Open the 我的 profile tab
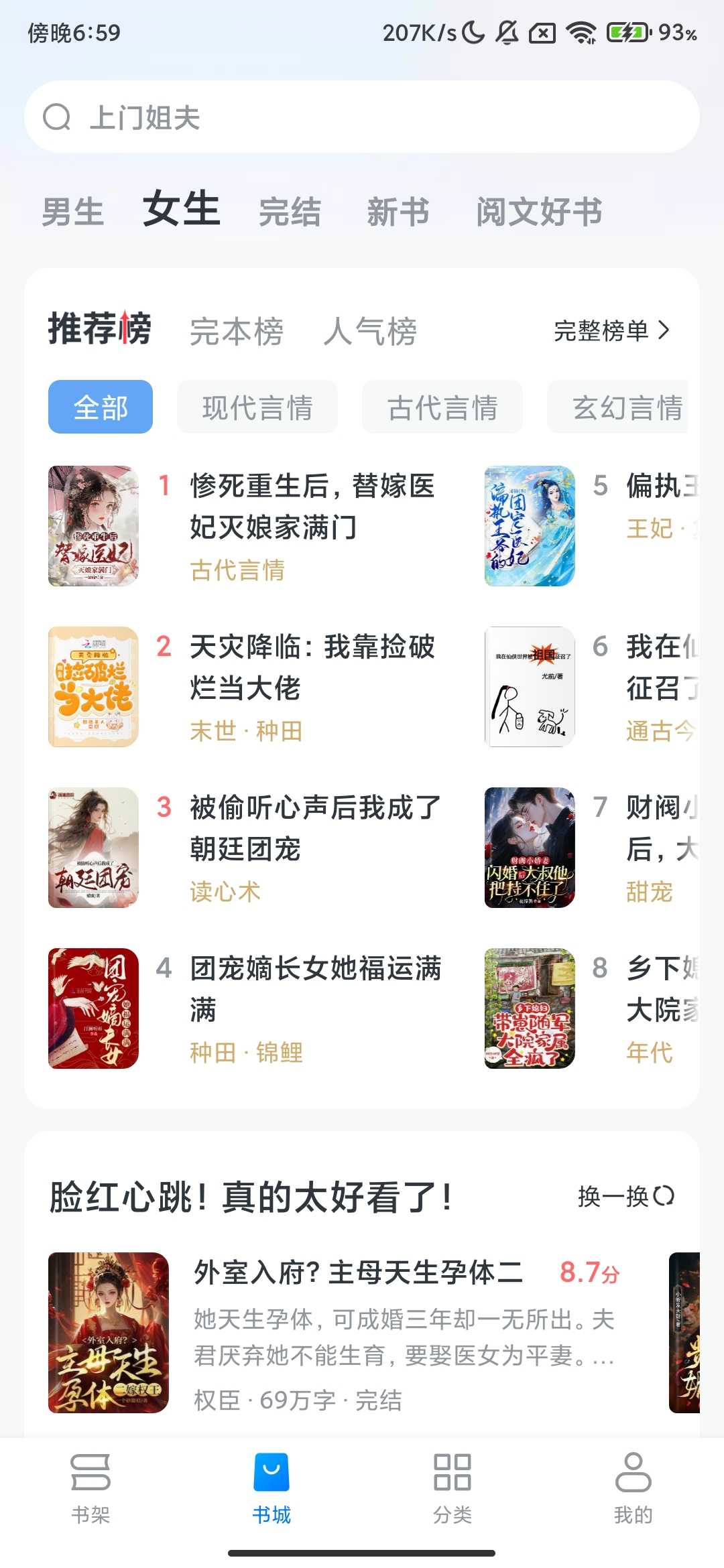Image resolution: width=724 pixels, height=1568 pixels. [x=633, y=1485]
